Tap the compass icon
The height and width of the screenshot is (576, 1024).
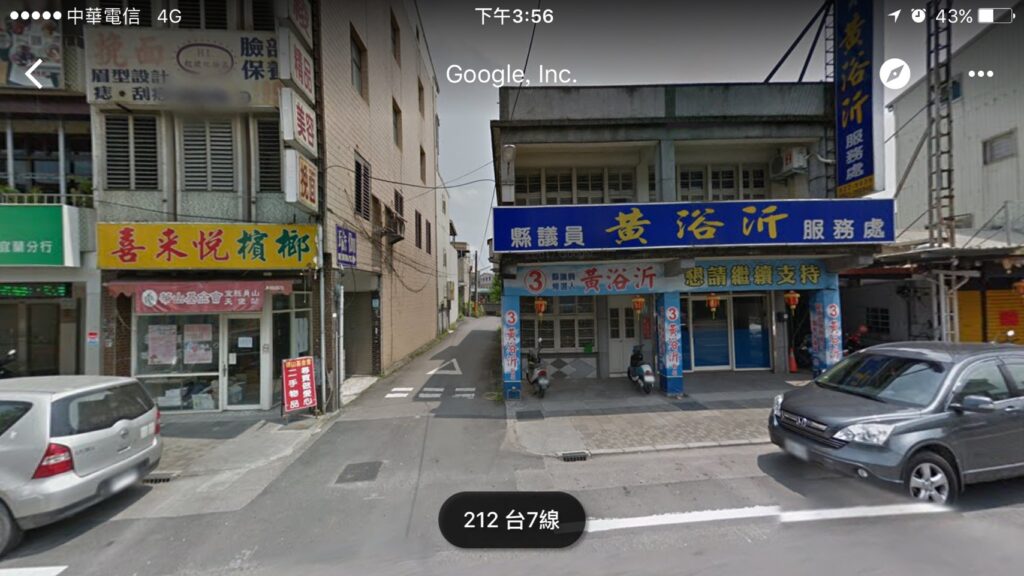(895, 74)
